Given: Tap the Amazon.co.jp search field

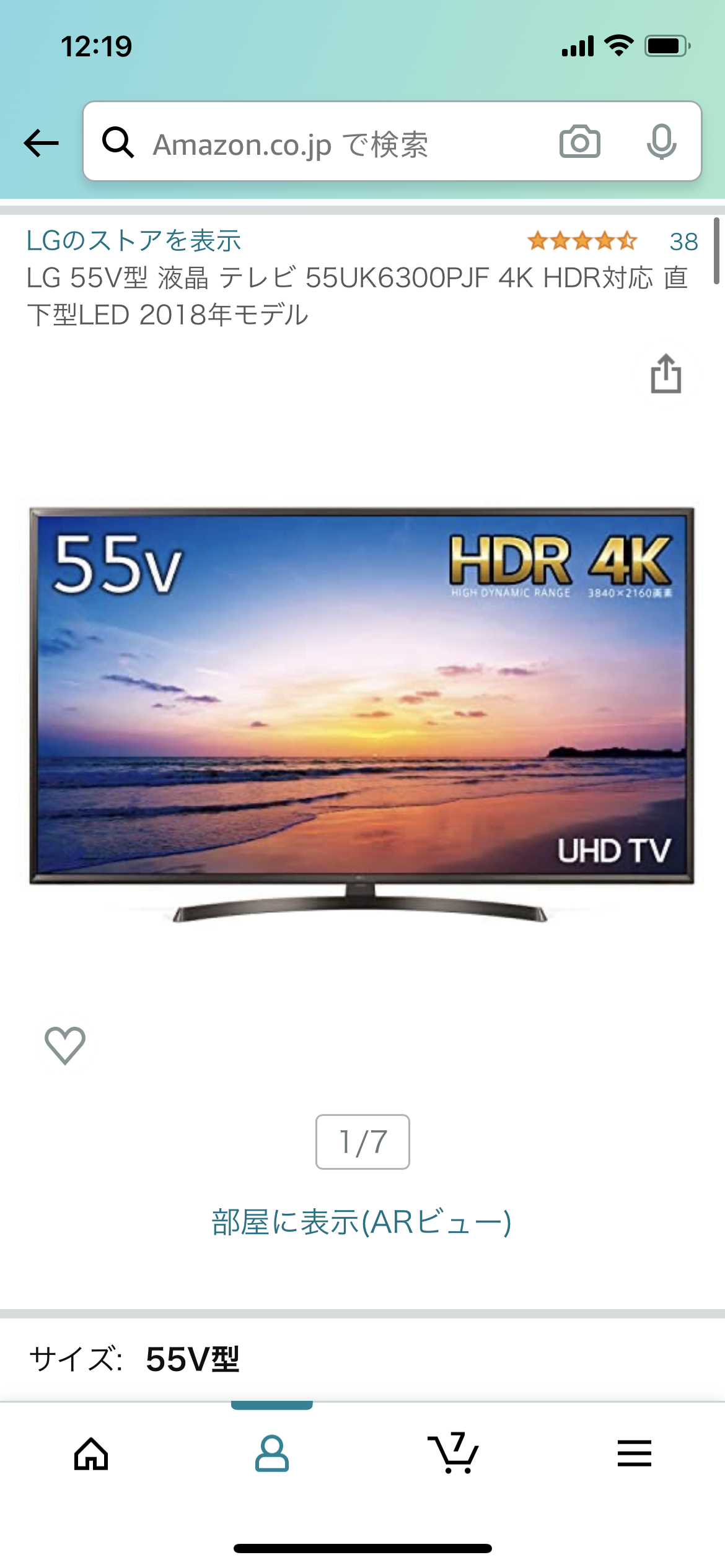Looking at the screenshot, I should point(322,144).
